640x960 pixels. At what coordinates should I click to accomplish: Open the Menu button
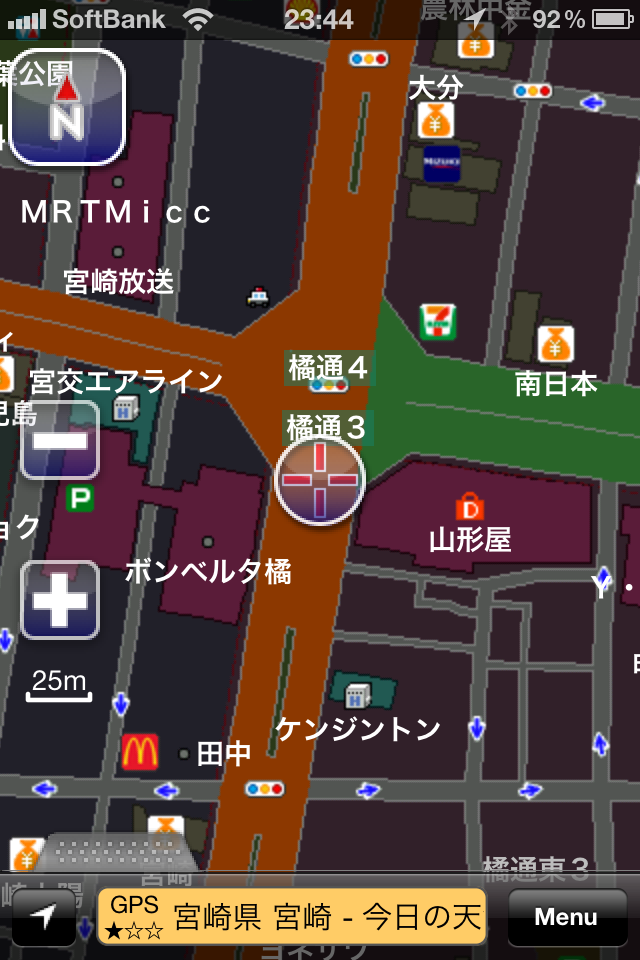[565, 917]
